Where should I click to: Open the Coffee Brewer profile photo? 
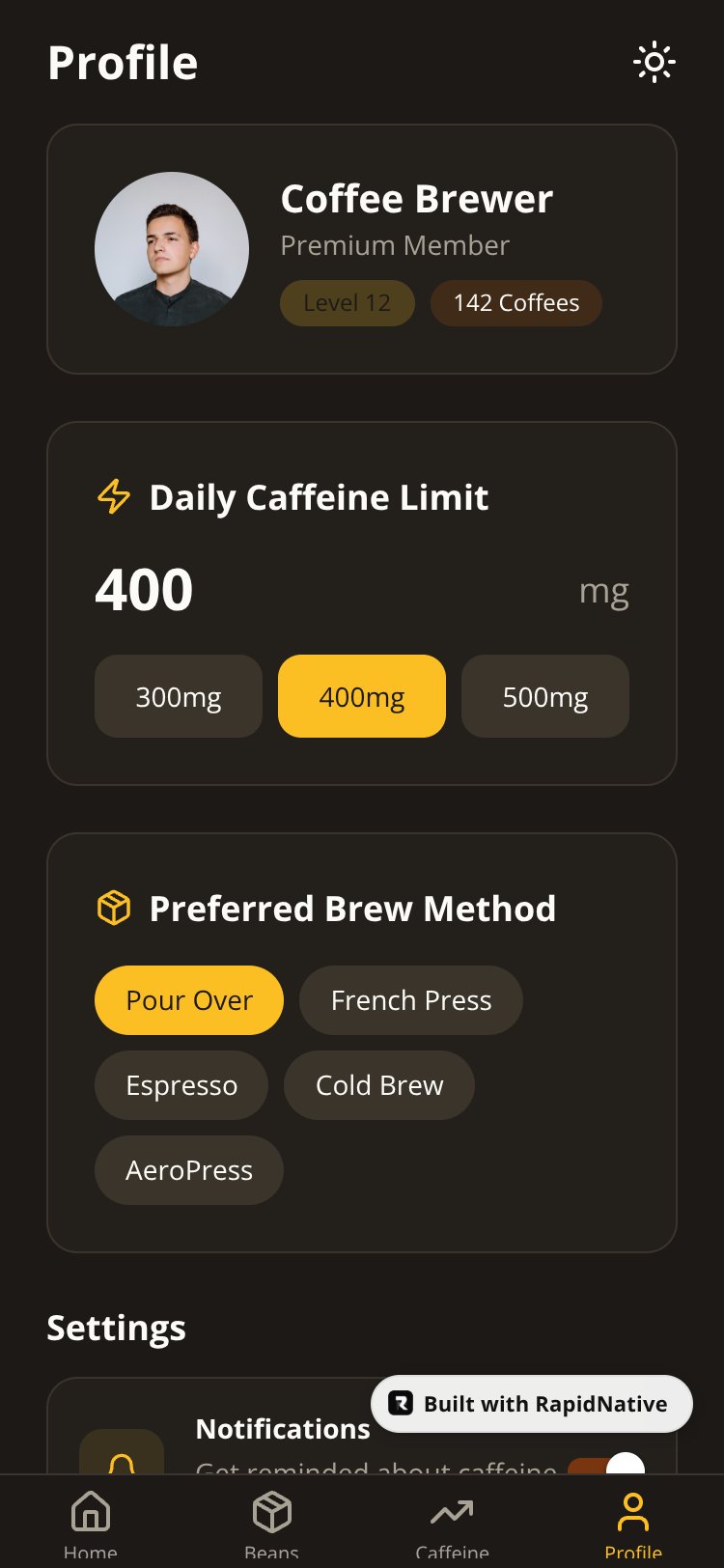172,249
